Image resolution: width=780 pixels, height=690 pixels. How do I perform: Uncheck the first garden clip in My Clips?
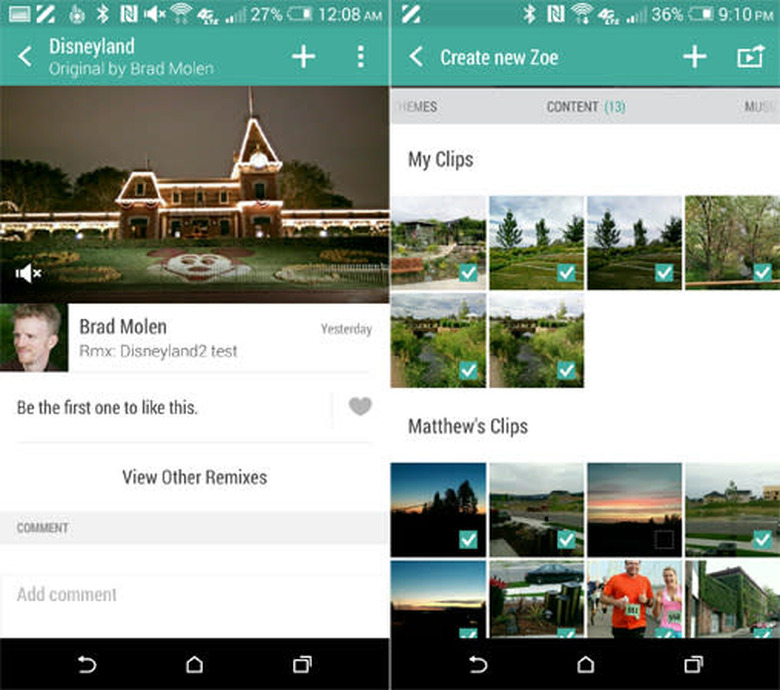(x=468, y=272)
